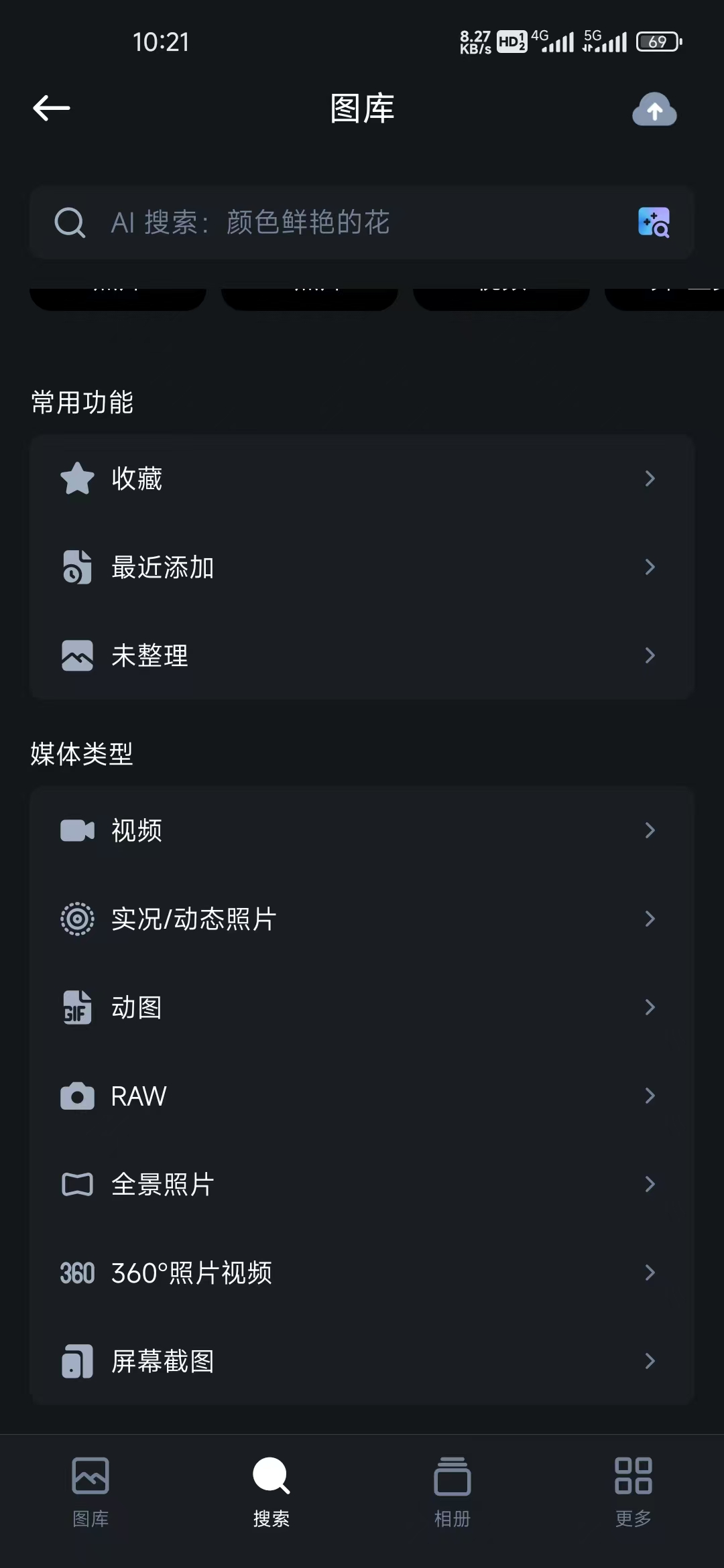Open 未整理 via its chevron arrow
This screenshot has height=1568, width=724.
650,655
